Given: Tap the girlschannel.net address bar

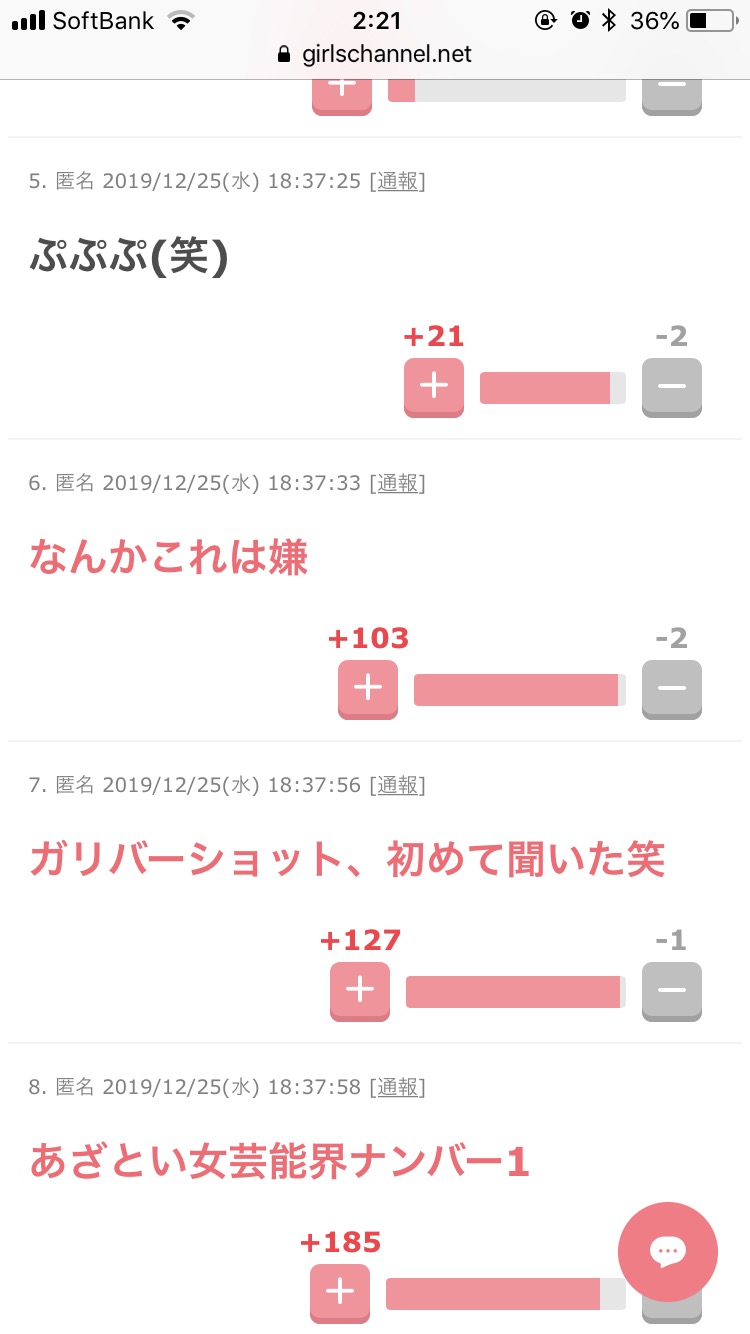Looking at the screenshot, I should click(x=375, y=54).
